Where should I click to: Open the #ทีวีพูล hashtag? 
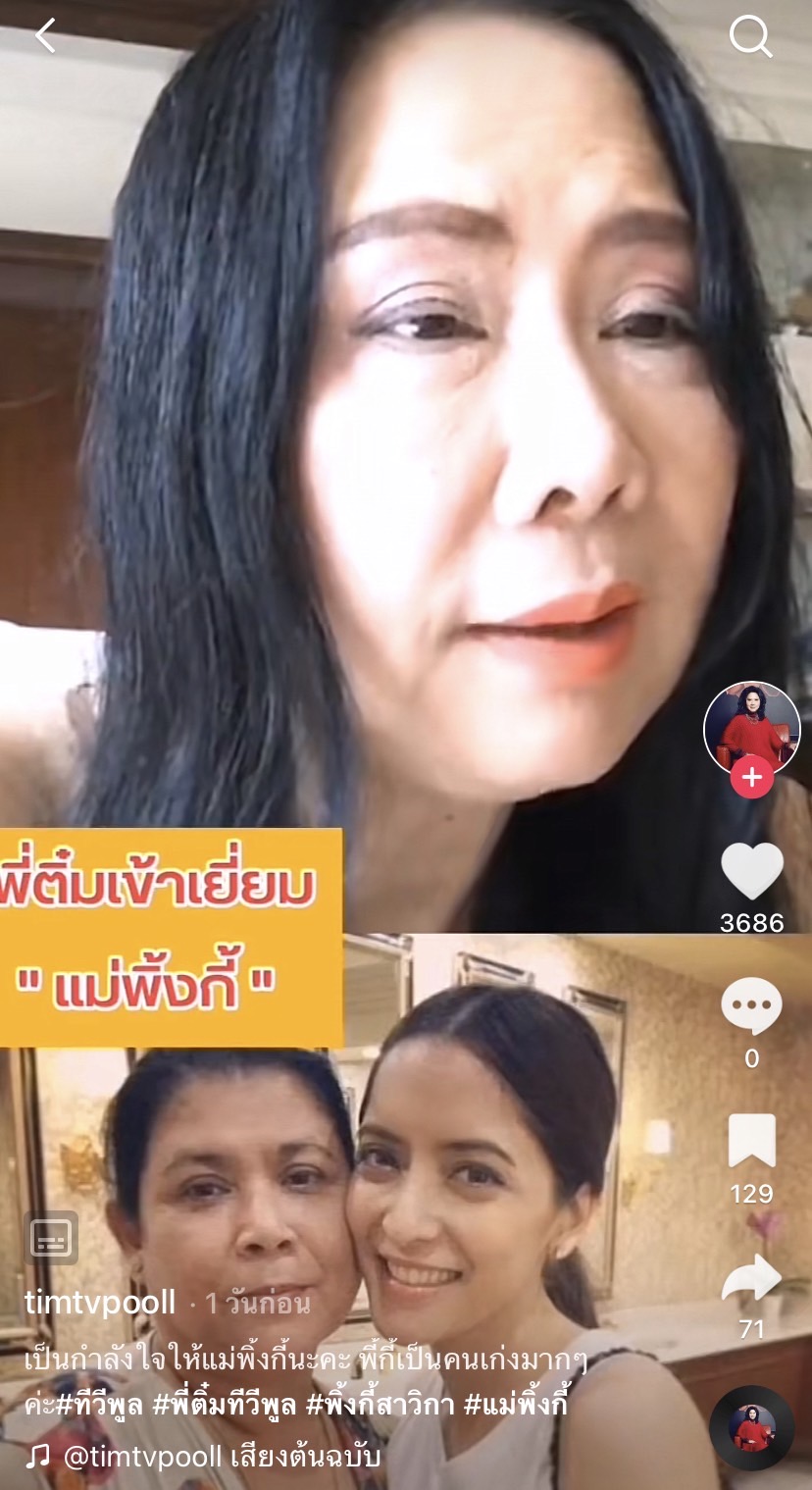(99, 1405)
